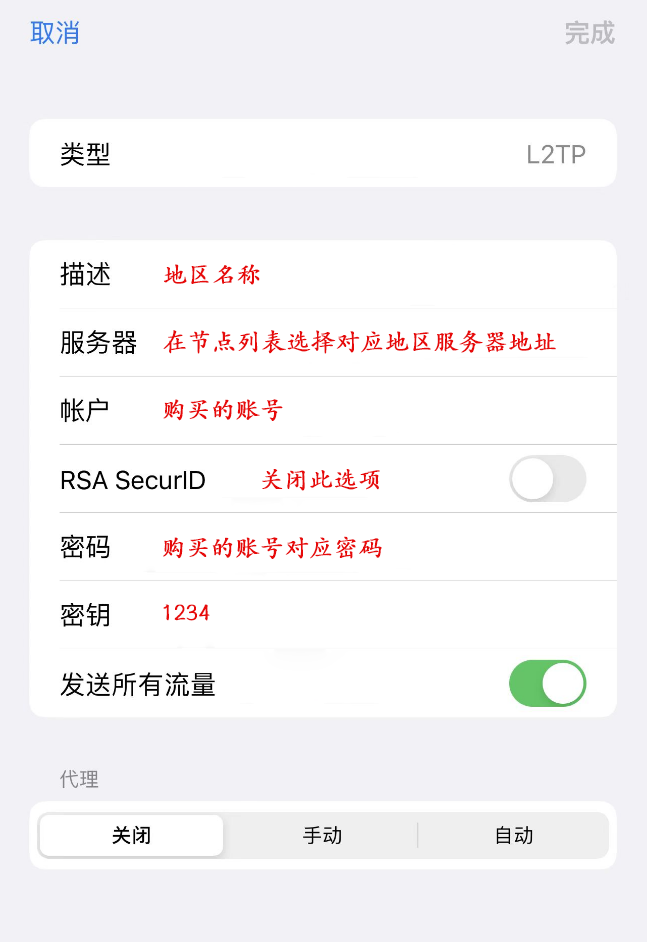Switch the proxy to 手动
Screen dimensions: 649x942
[x=322, y=836]
